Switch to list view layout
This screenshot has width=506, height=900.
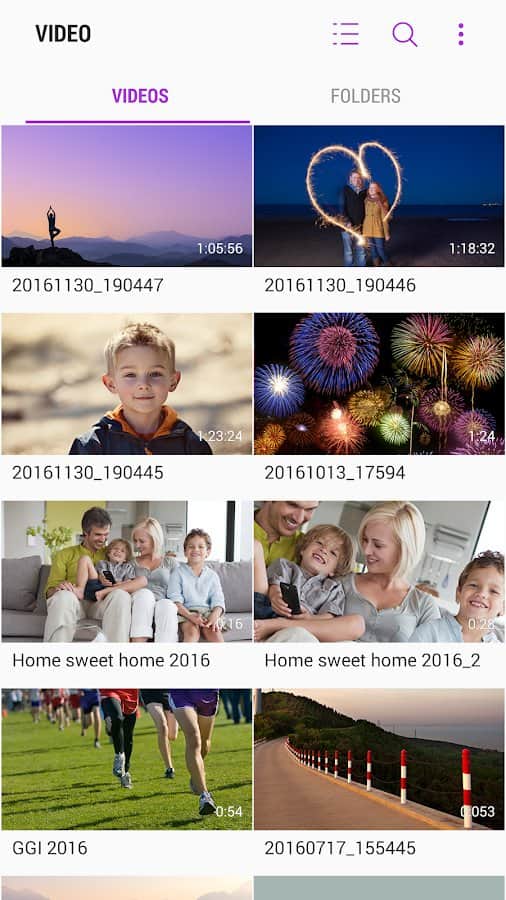click(x=346, y=34)
